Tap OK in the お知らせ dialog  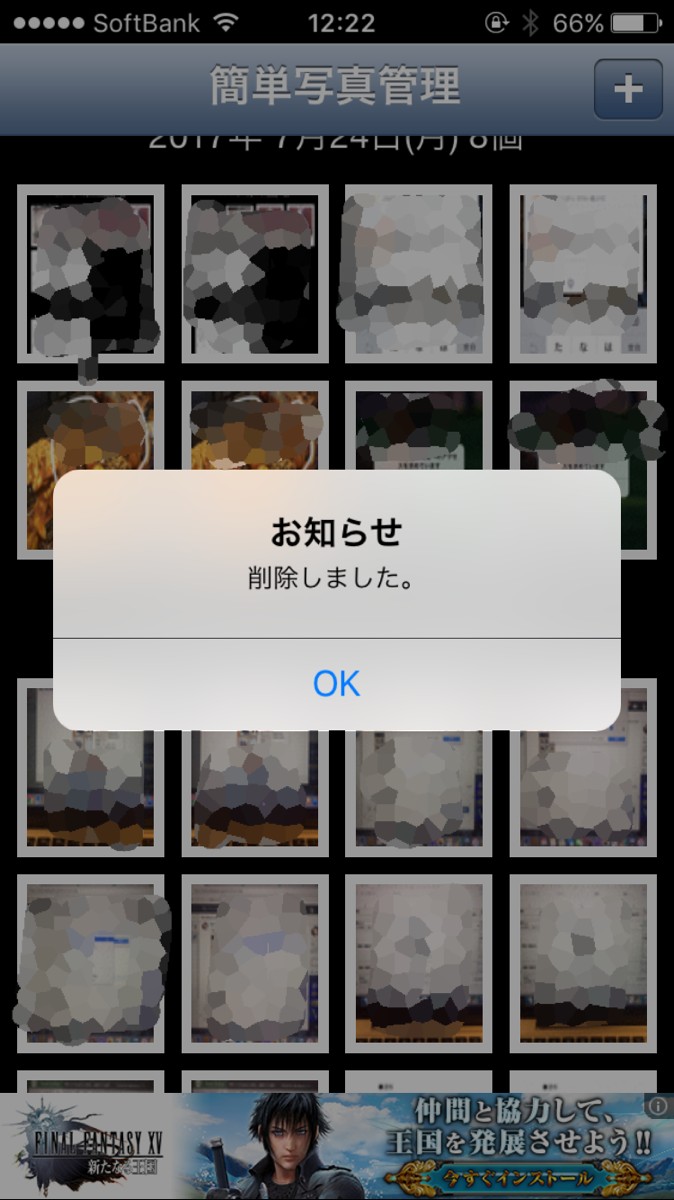click(336, 684)
